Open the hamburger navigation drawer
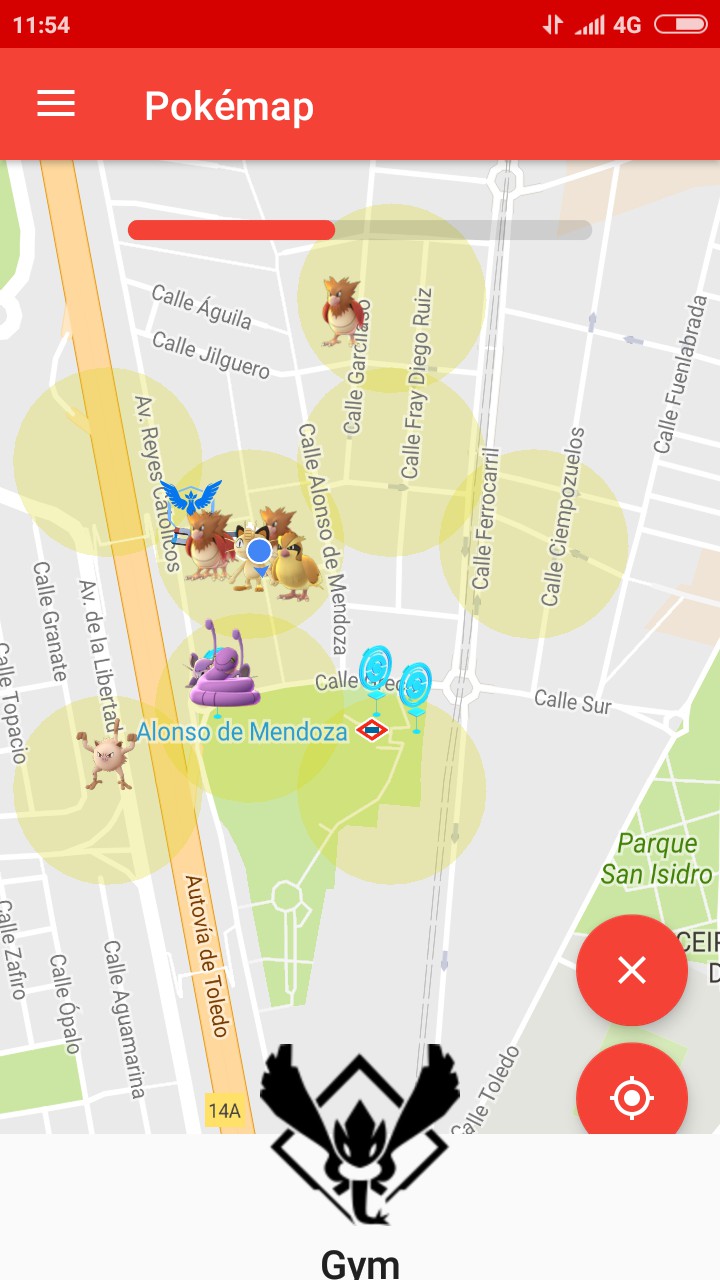The height and width of the screenshot is (1280, 720). pyautogui.click(x=56, y=104)
